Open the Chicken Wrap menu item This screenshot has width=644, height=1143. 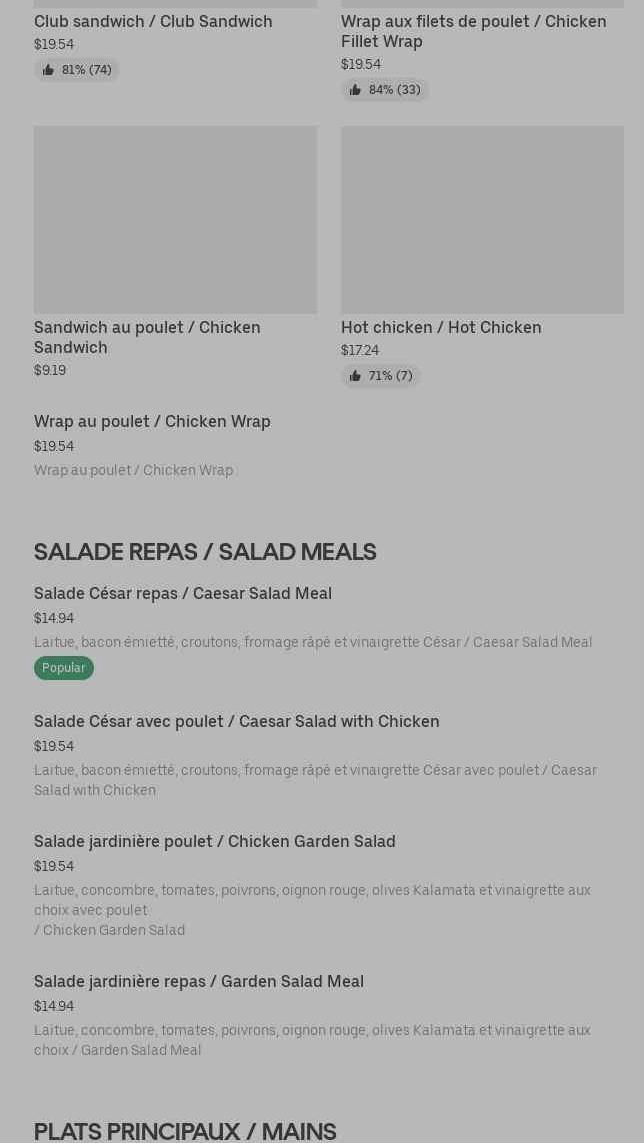[152, 421]
